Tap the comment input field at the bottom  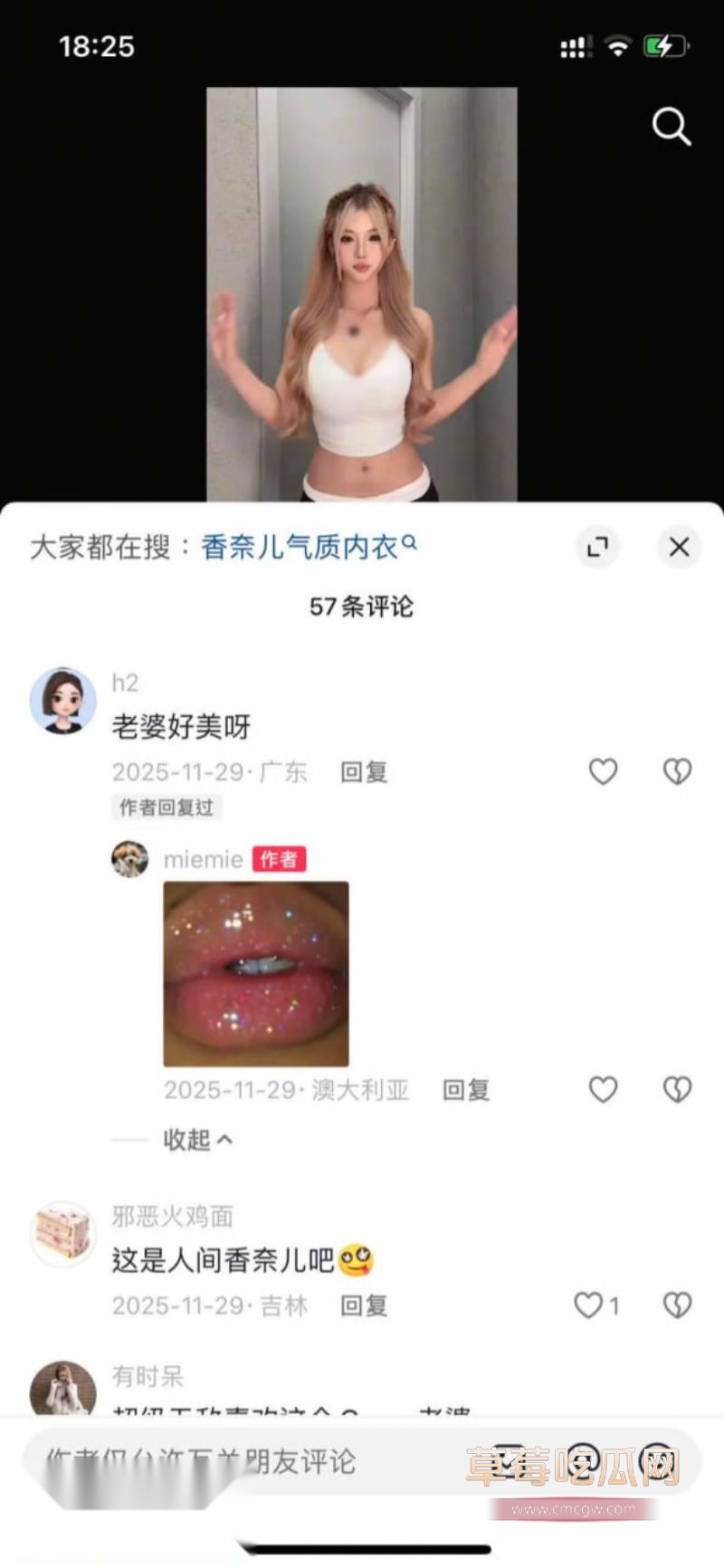tap(226, 1462)
